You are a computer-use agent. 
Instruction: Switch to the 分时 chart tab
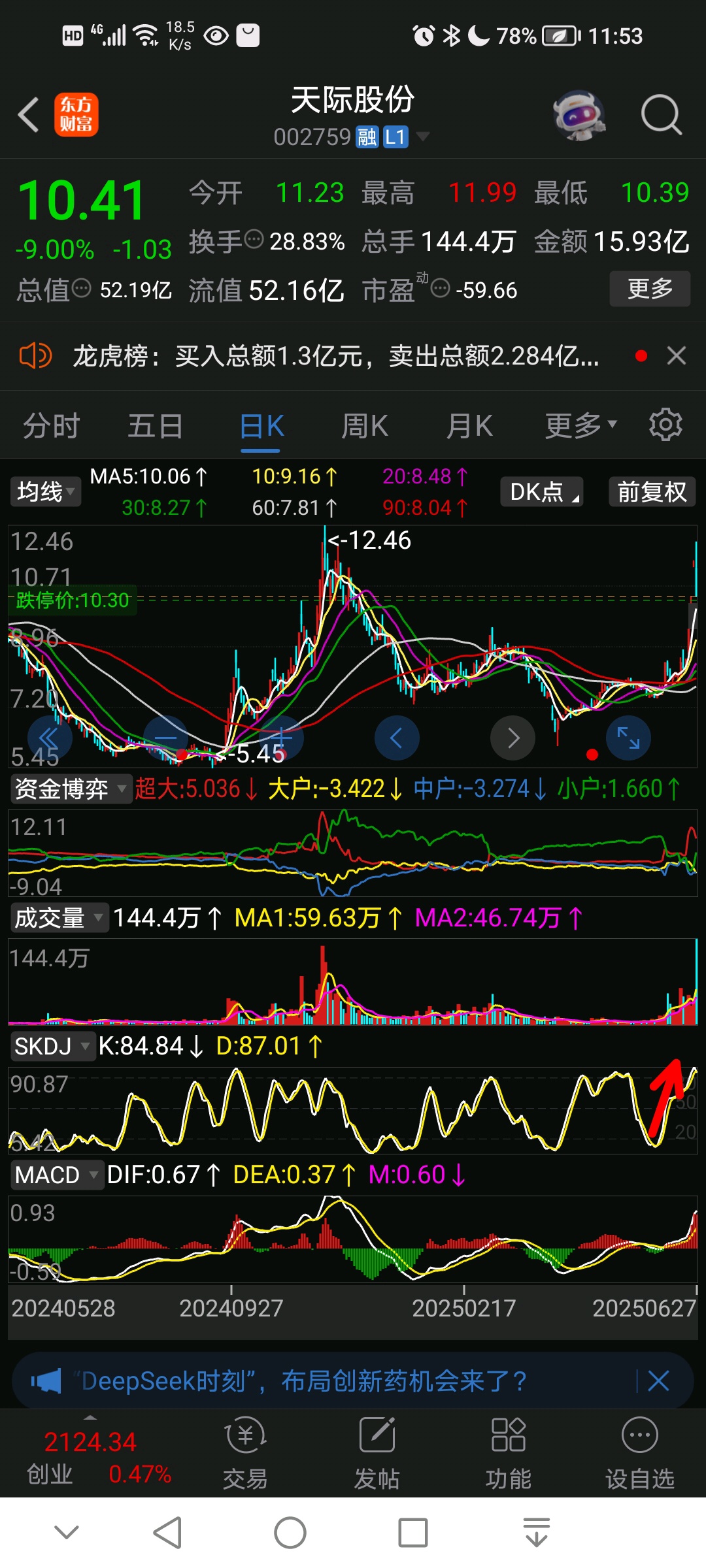(x=51, y=426)
